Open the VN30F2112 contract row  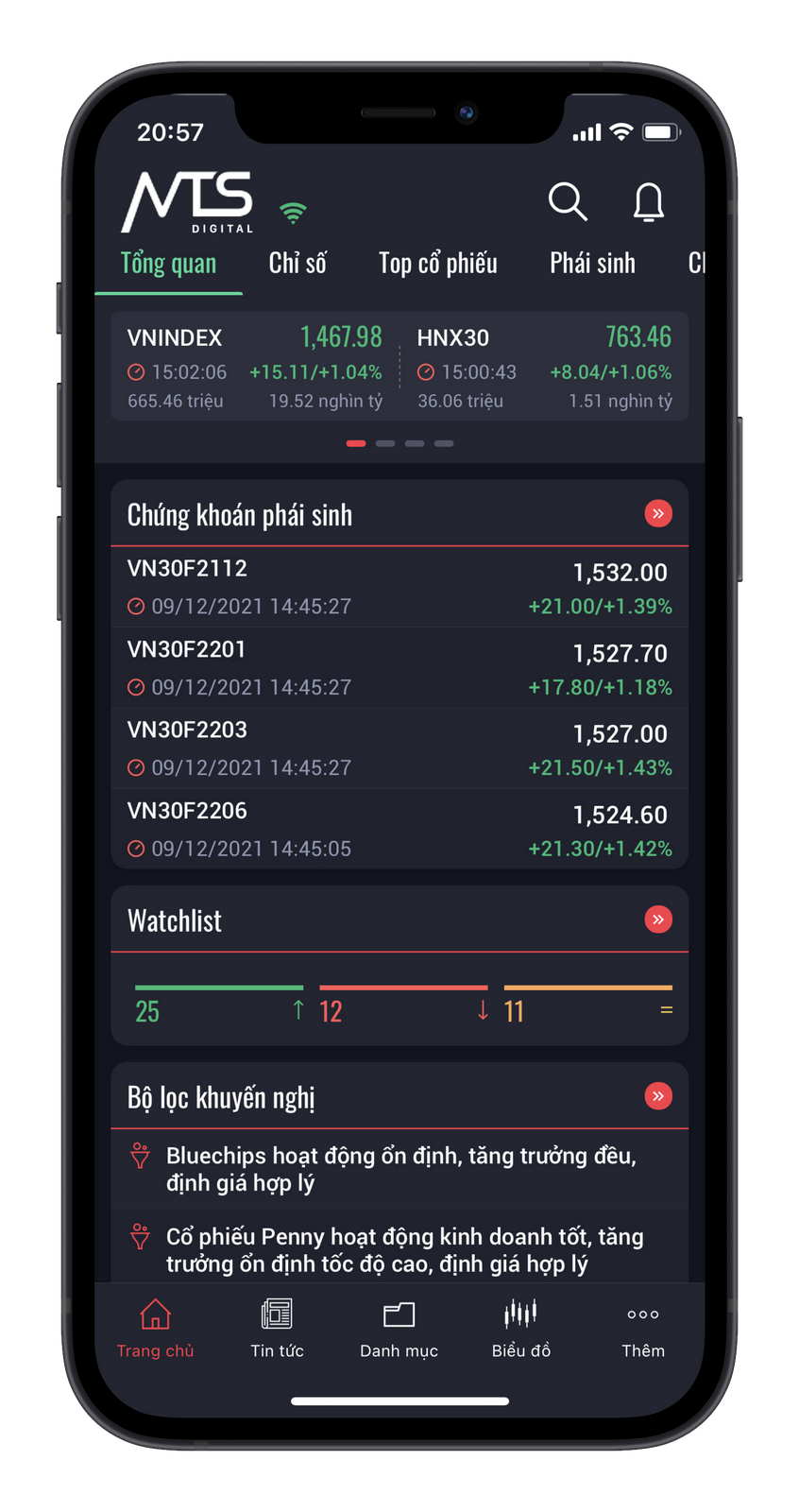(x=399, y=587)
